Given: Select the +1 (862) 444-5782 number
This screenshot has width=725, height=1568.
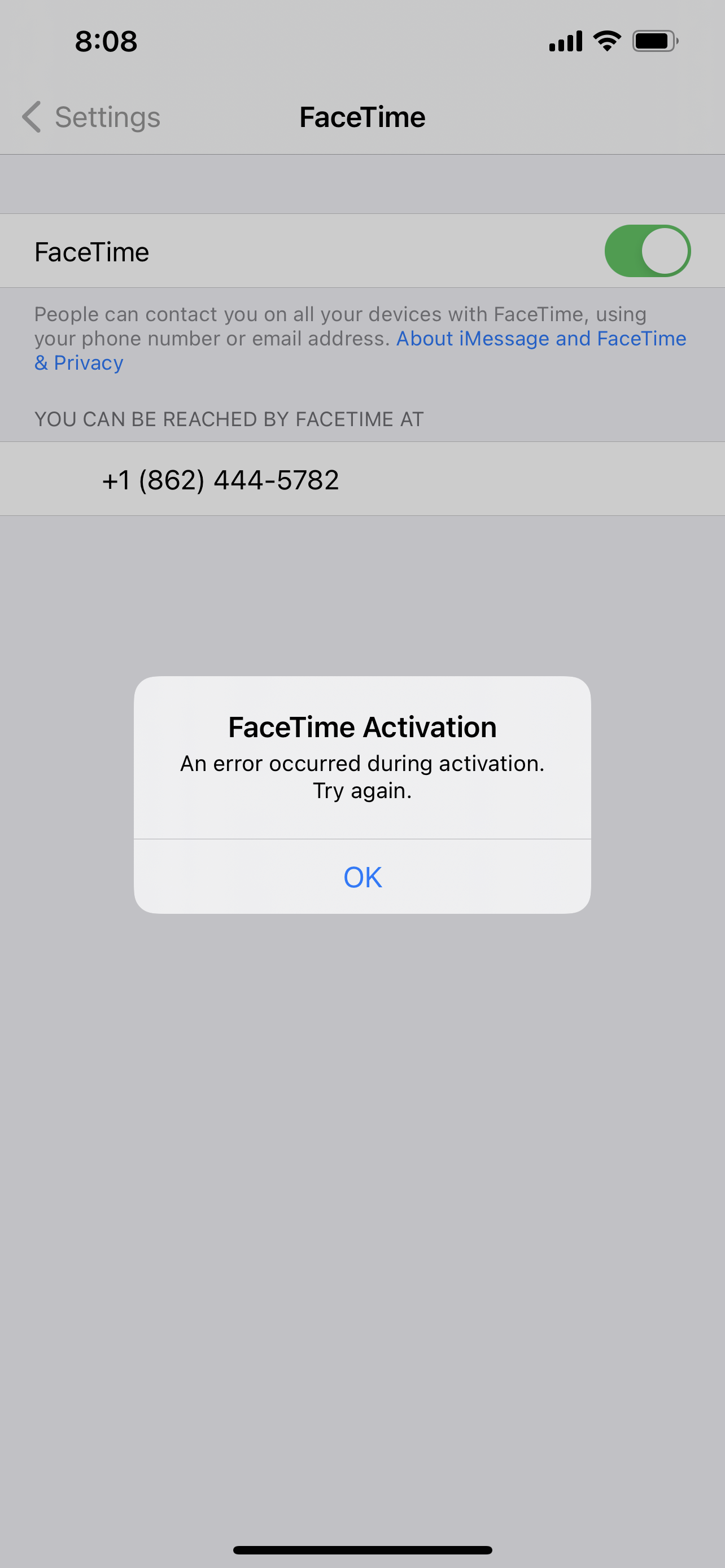Looking at the screenshot, I should click(220, 480).
